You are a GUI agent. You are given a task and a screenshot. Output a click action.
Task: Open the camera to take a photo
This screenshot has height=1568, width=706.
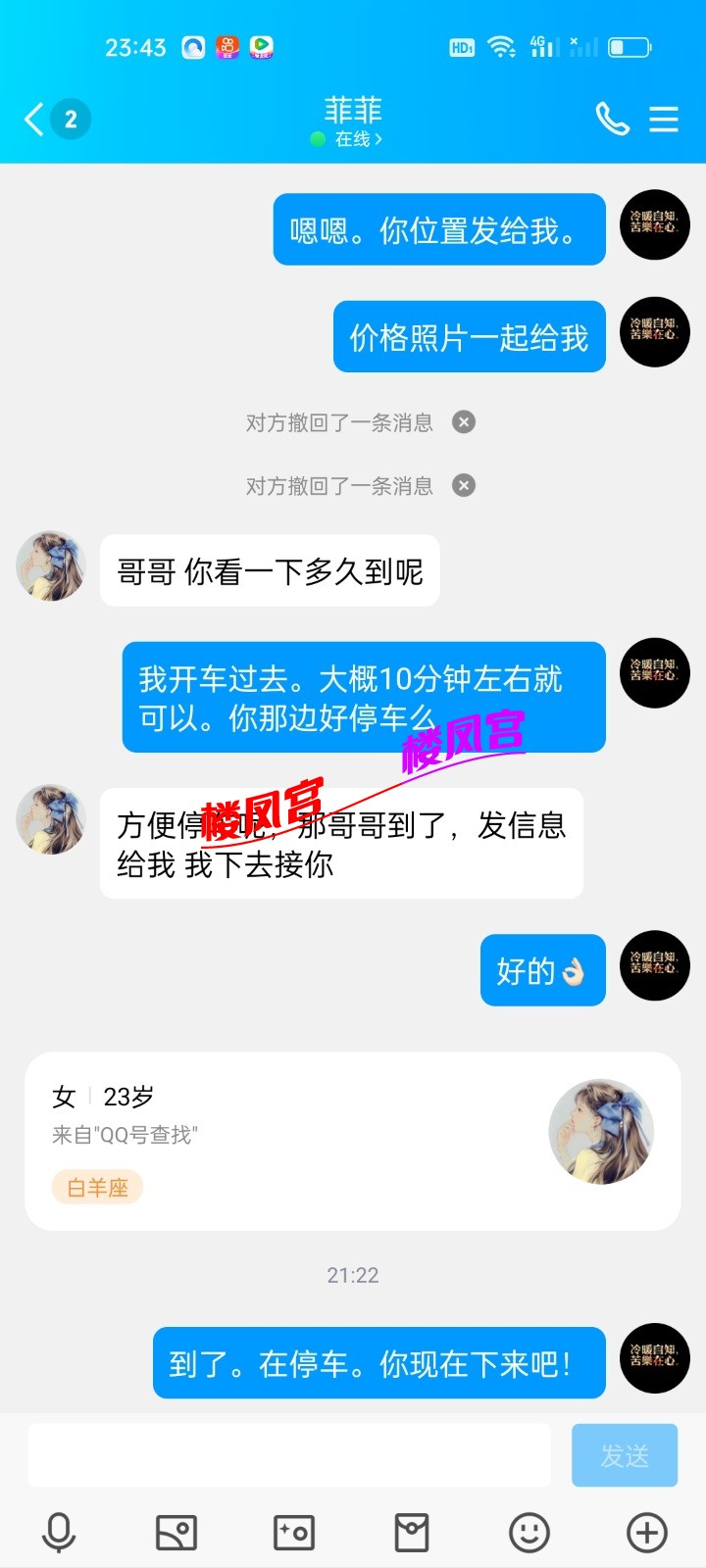pyautogui.click(x=294, y=1533)
